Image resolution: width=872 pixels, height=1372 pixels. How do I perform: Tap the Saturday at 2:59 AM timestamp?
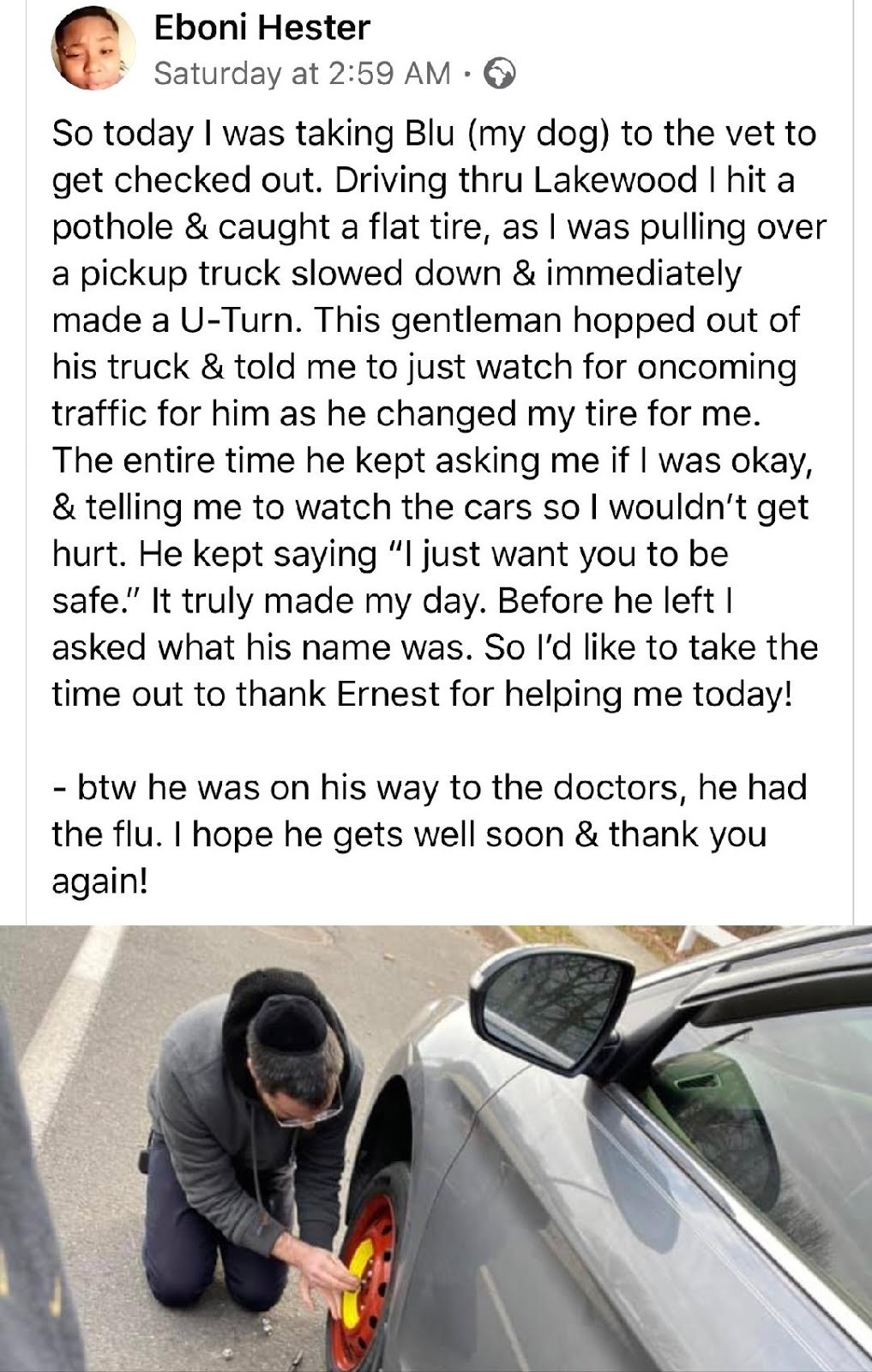coord(302,74)
